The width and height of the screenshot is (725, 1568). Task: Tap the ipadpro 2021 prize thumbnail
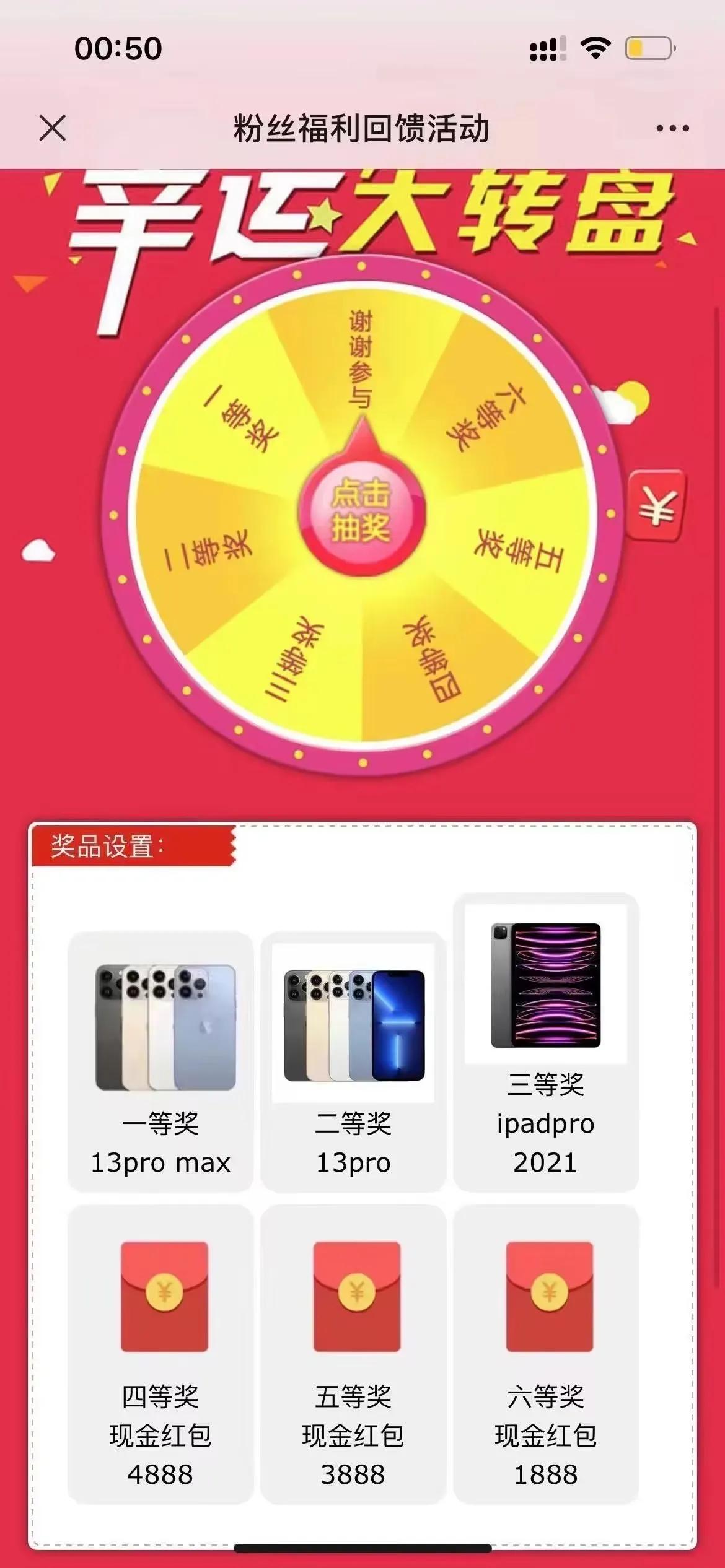click(x=545, y=985)
